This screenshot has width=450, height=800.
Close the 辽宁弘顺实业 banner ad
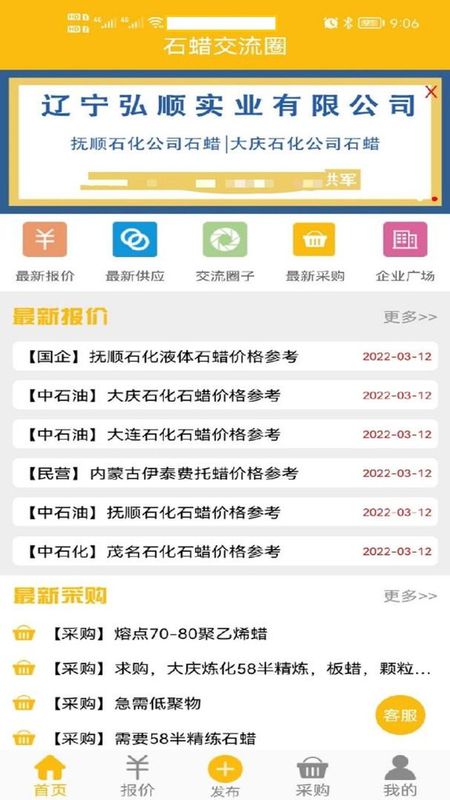[x=432, y=92]
